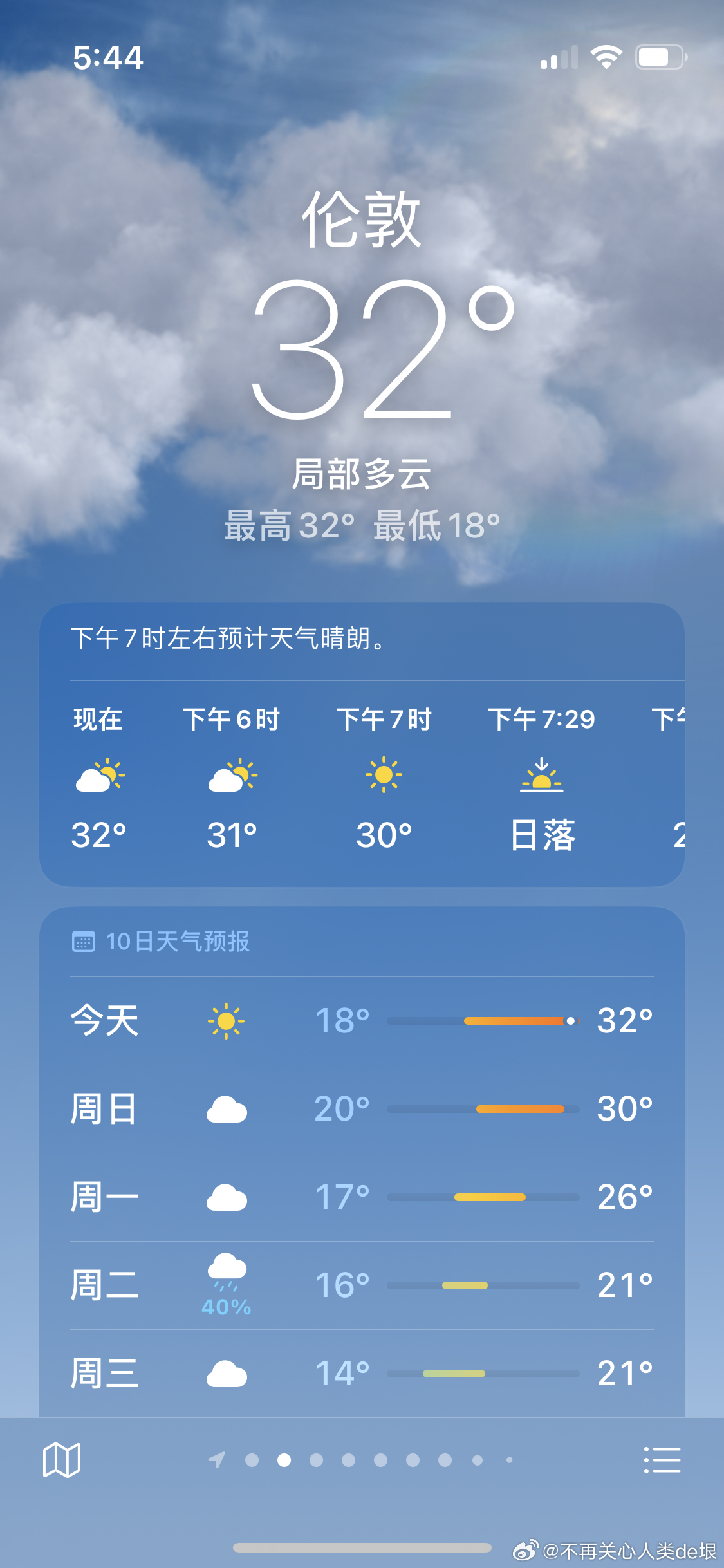Open the weather map view
724x1568 pixels.
61,1460
